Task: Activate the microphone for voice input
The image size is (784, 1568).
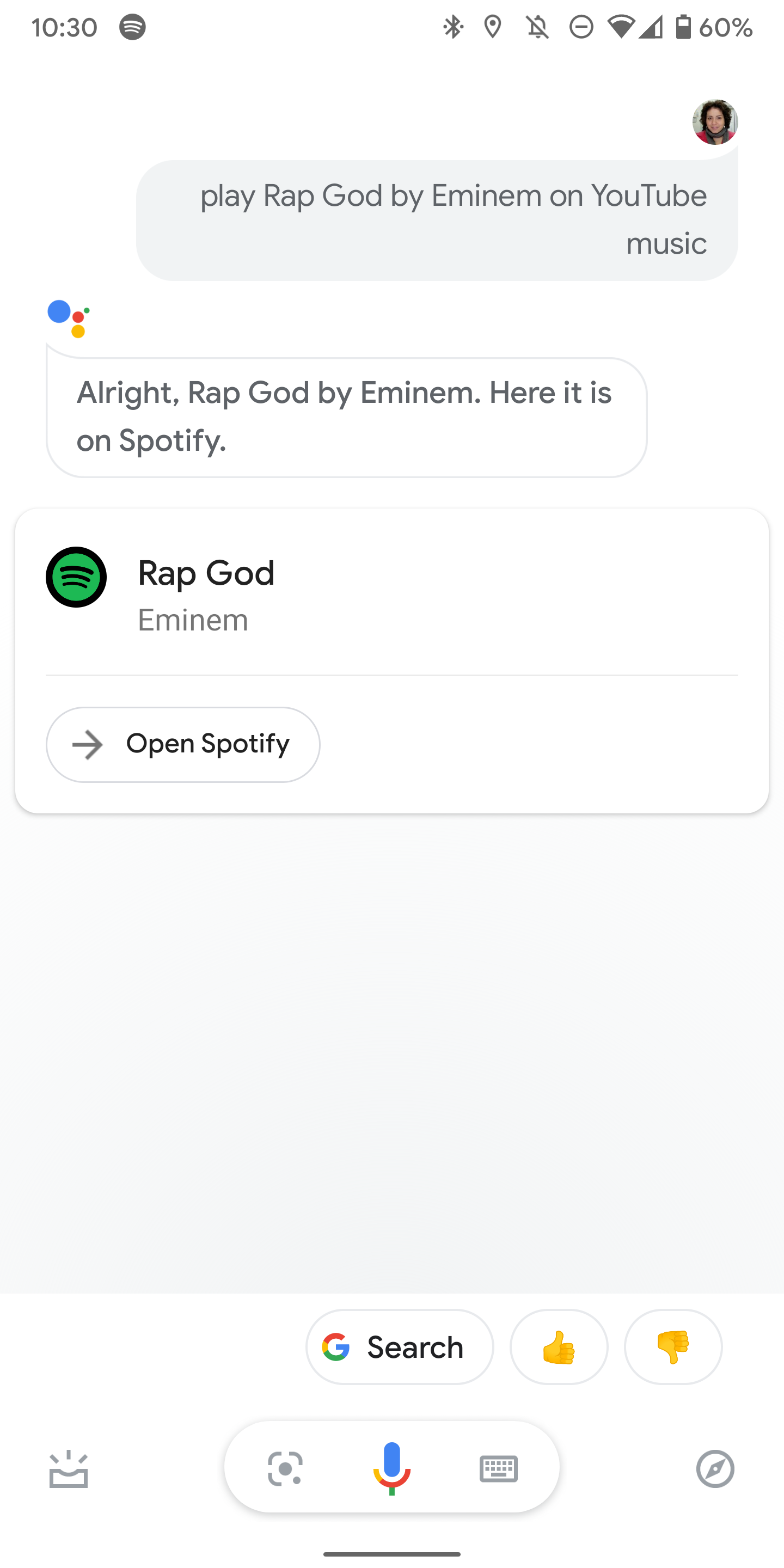Action: tap(391, 1468)
